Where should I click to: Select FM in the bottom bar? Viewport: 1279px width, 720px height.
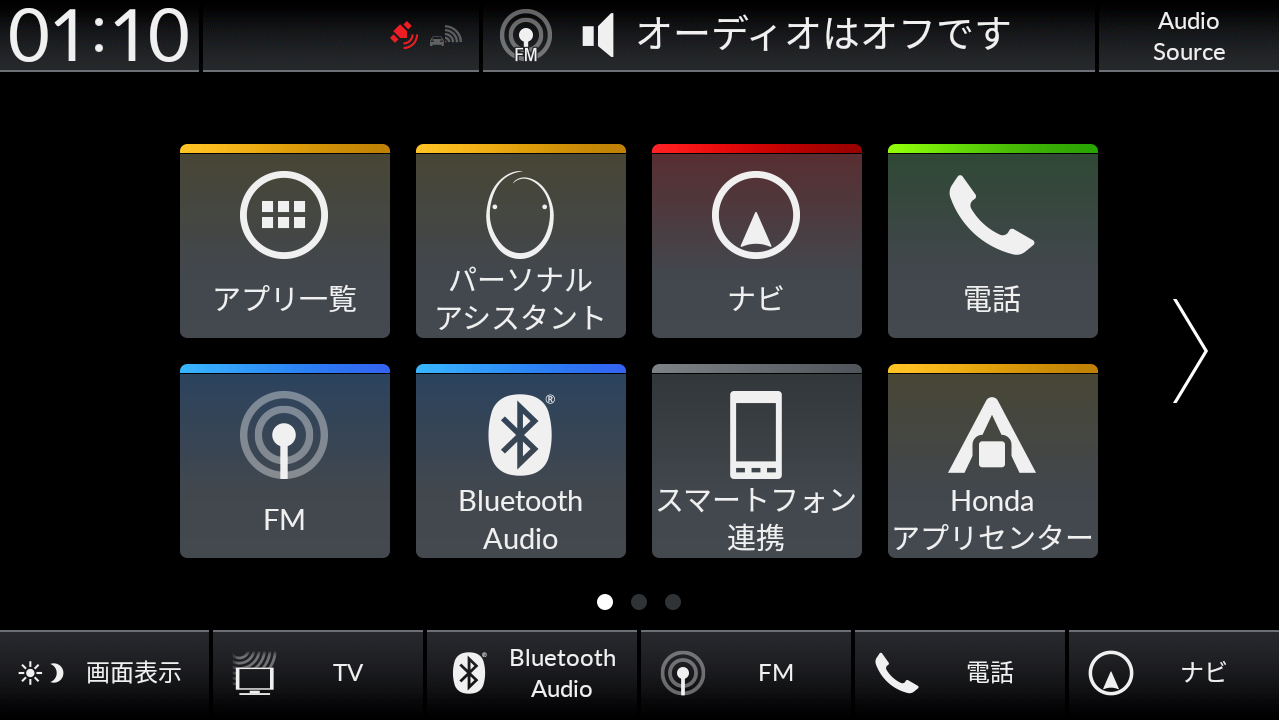pos(746,673)
